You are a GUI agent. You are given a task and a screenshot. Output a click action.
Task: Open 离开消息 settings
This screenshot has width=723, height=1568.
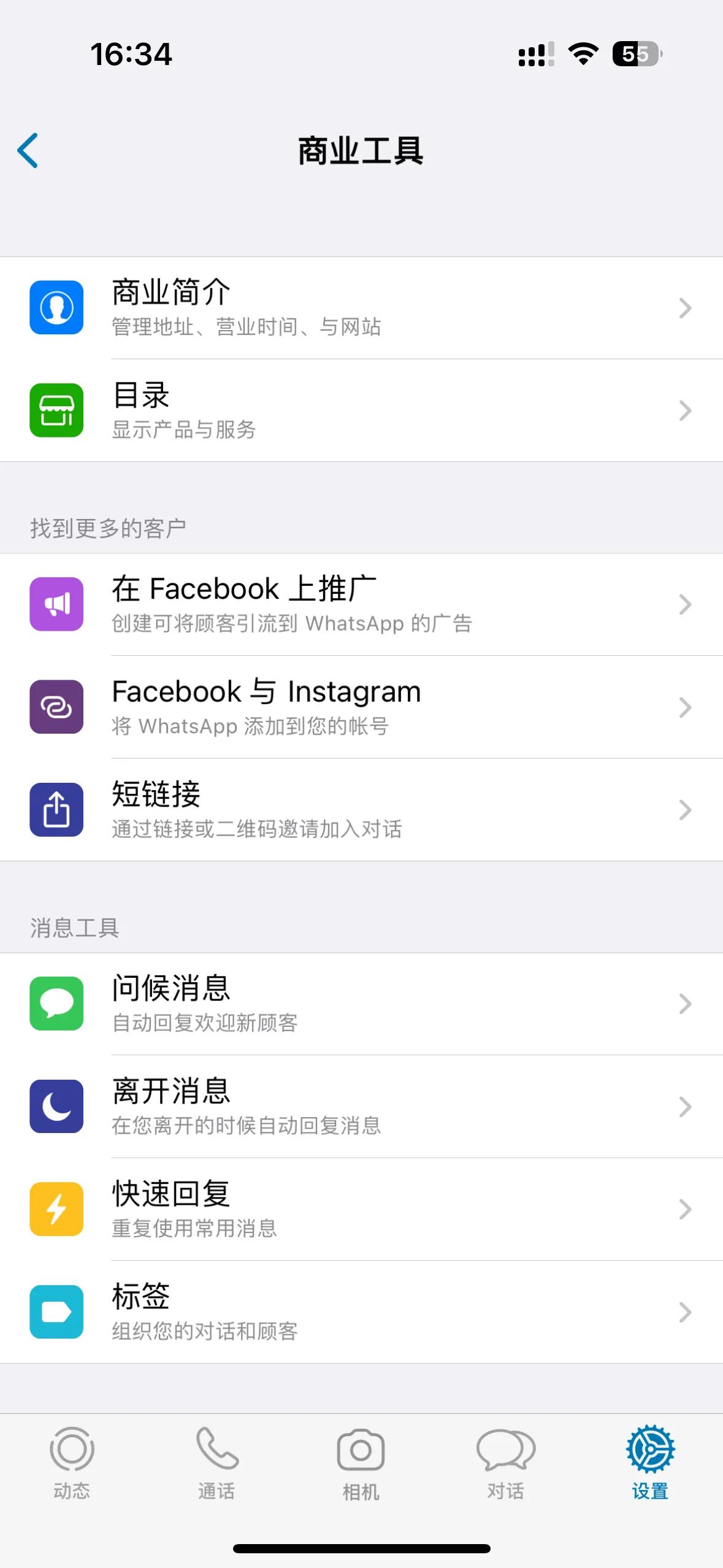point(361,1107)
